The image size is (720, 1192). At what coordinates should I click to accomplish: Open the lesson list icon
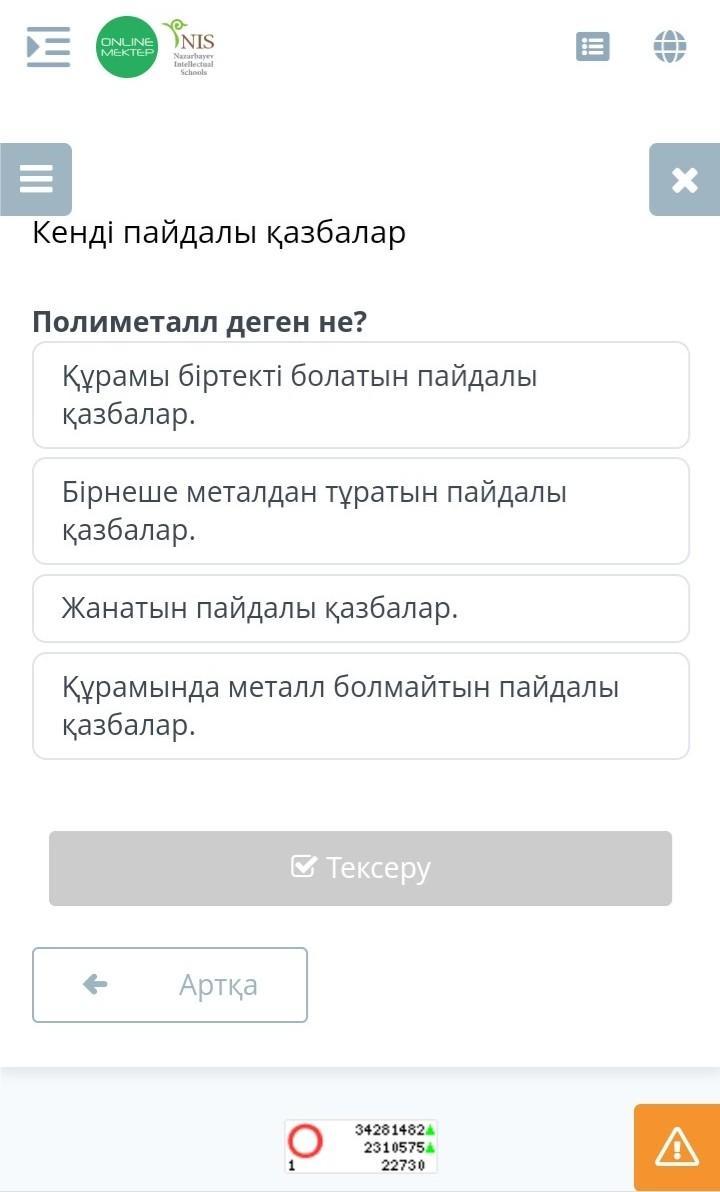[x=593, y=47]
